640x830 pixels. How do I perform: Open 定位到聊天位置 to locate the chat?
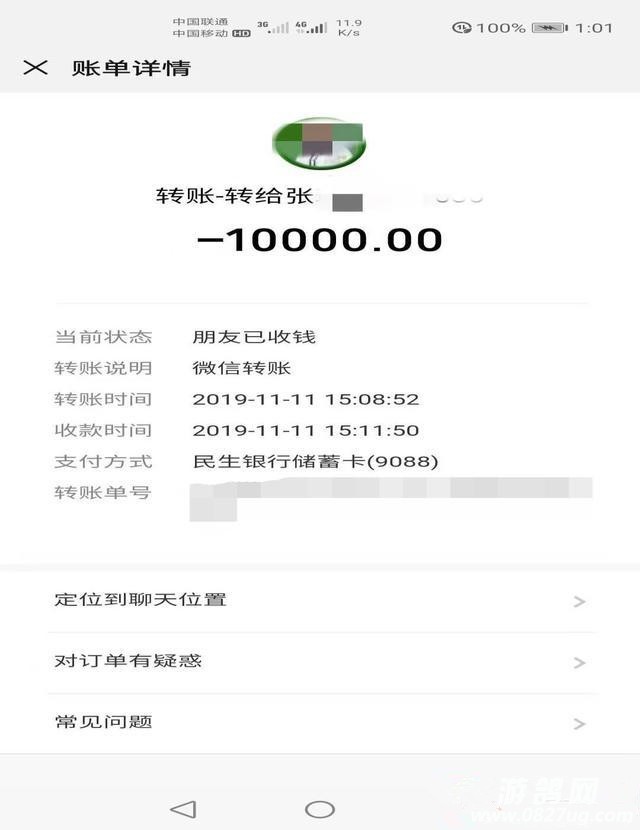coord(320,600)
